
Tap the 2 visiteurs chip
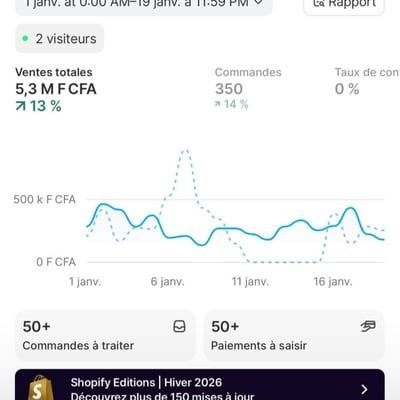60,39
